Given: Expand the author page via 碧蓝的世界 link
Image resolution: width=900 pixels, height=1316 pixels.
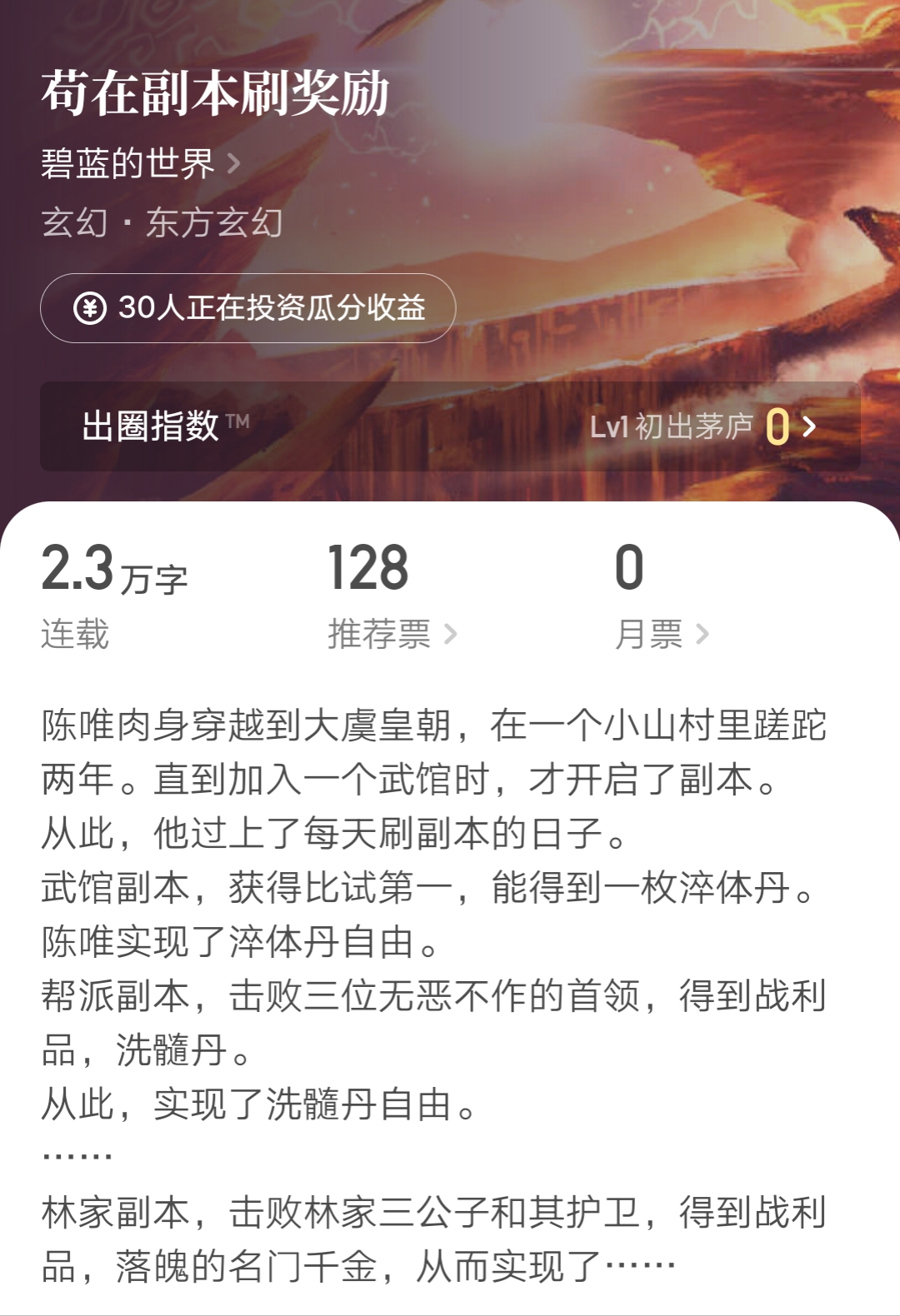Looking at the screenshot, I should (127, 162).
